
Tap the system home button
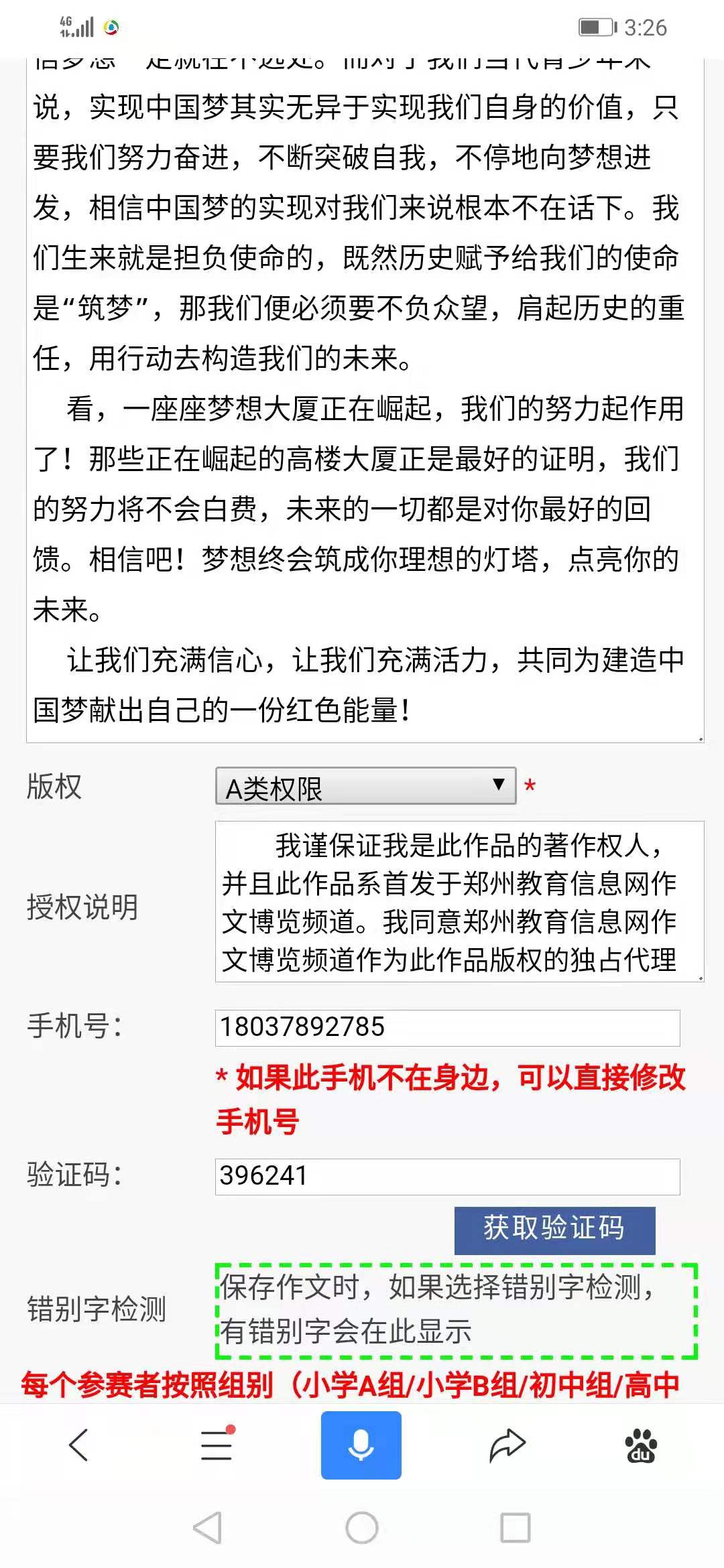click(x=362, y=1528)
